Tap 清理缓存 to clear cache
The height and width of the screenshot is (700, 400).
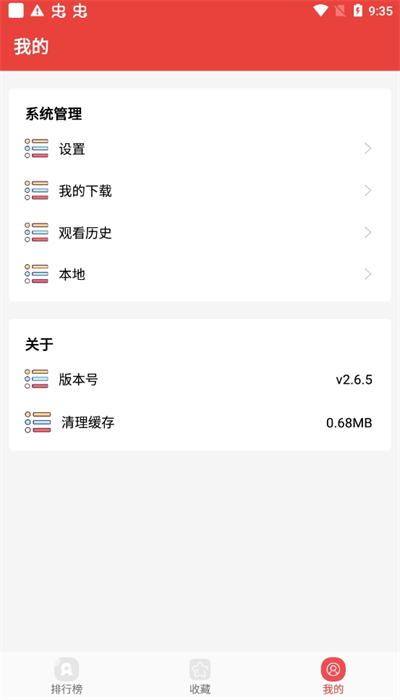[200, 422]
